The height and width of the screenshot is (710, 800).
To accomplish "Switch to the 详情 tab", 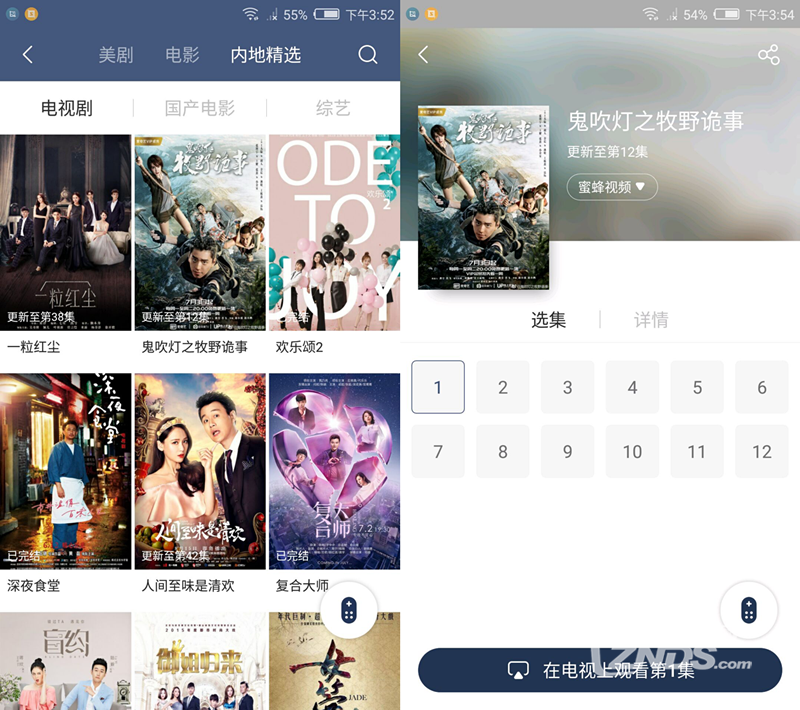I will pyautogui.click(x=651, y=320).
